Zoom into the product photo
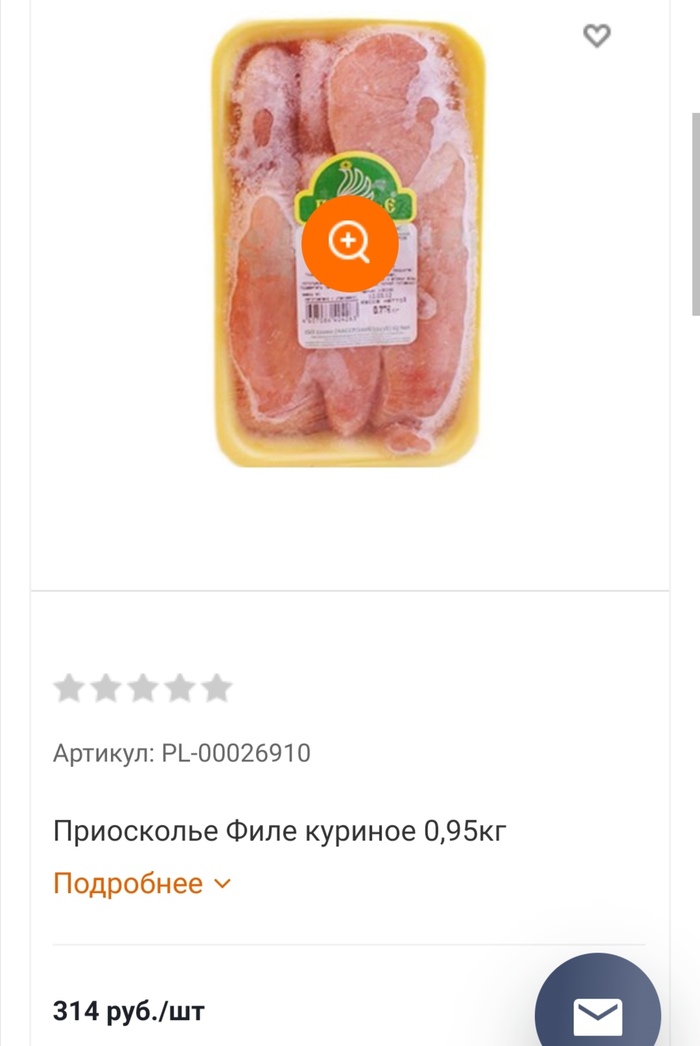 (x=350, y=241)
